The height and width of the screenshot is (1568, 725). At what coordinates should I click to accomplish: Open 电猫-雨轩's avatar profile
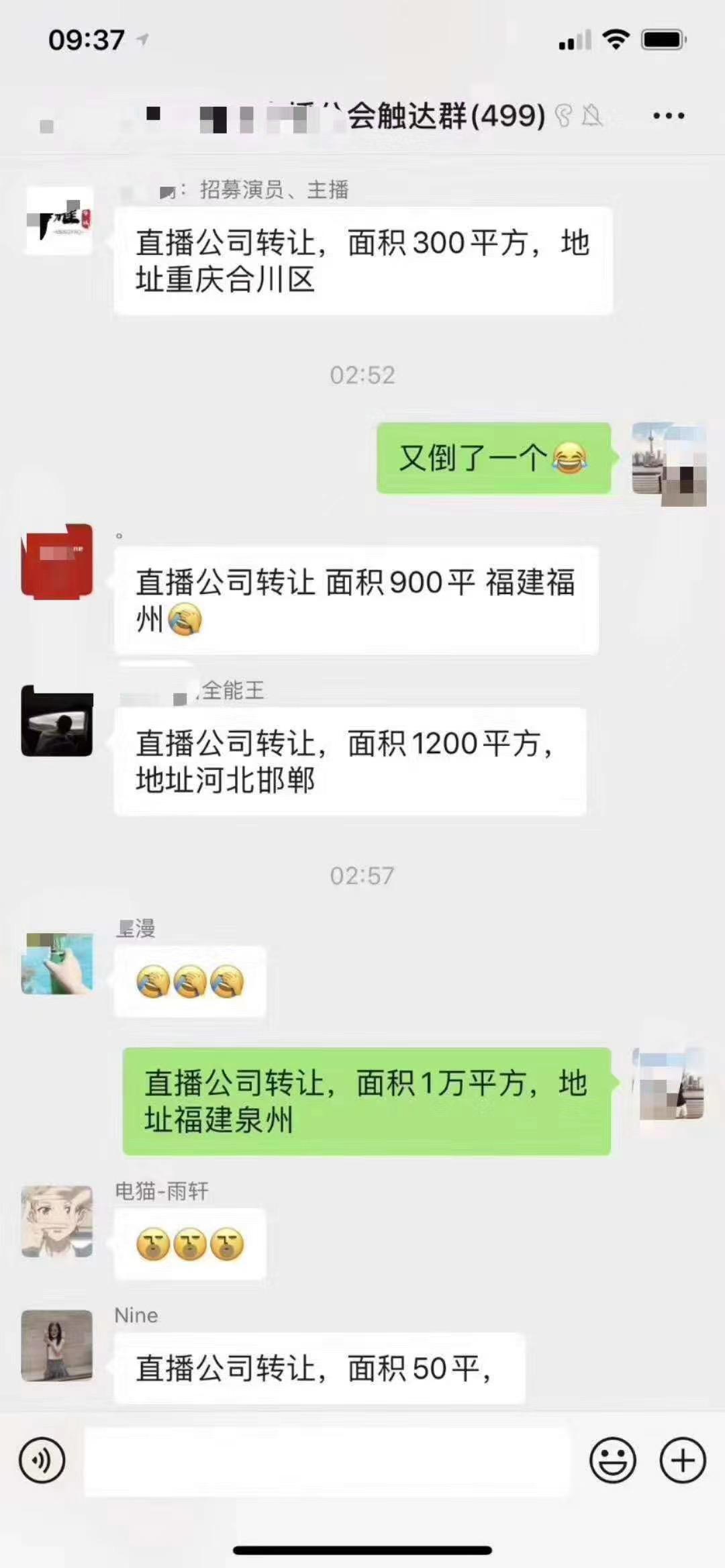pos(57,1221)
